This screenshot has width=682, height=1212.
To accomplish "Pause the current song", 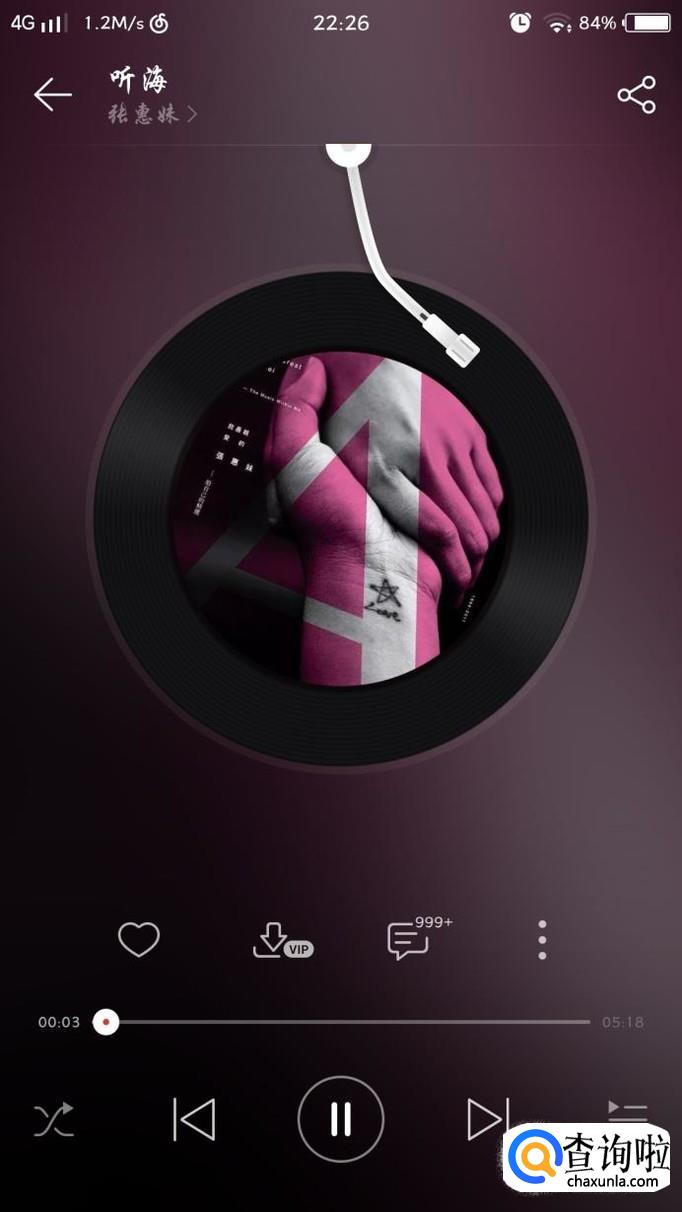I will click(x=340, y=1119).
